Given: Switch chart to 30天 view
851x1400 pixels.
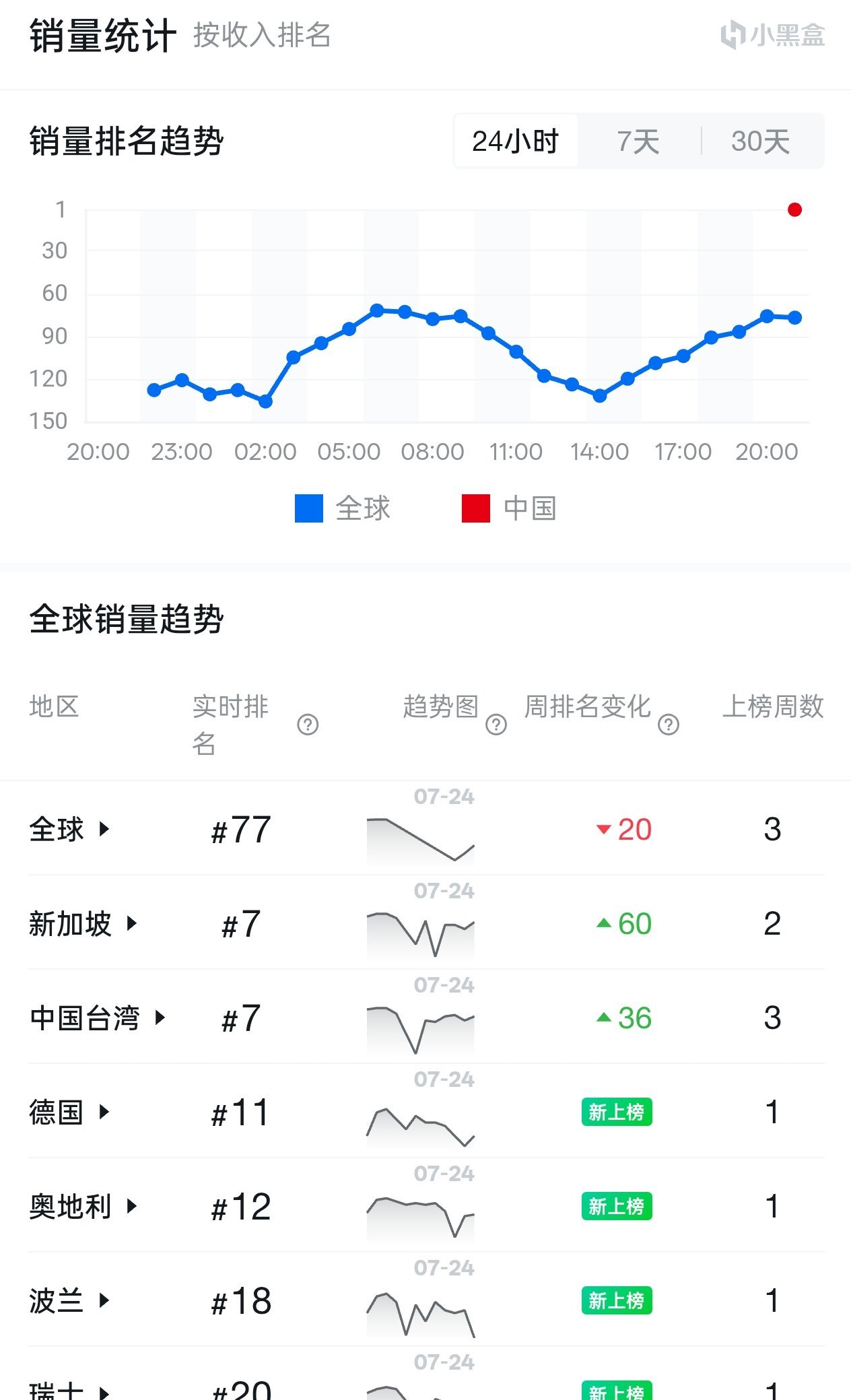Looking at the screenshot, I should pos(761,141).
